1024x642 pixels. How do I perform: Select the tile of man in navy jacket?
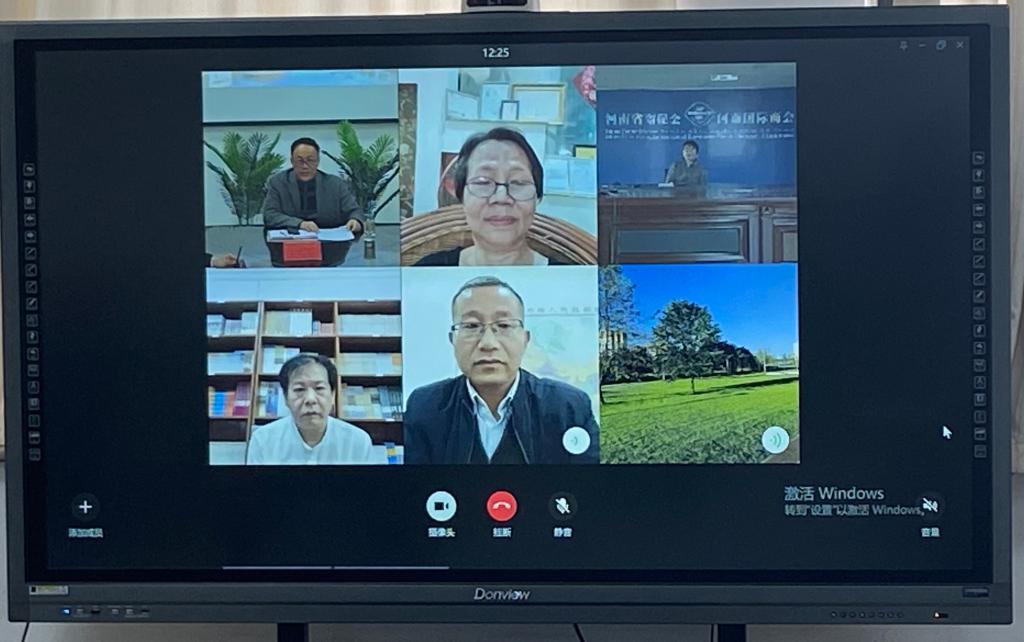(x=499, y=366)
